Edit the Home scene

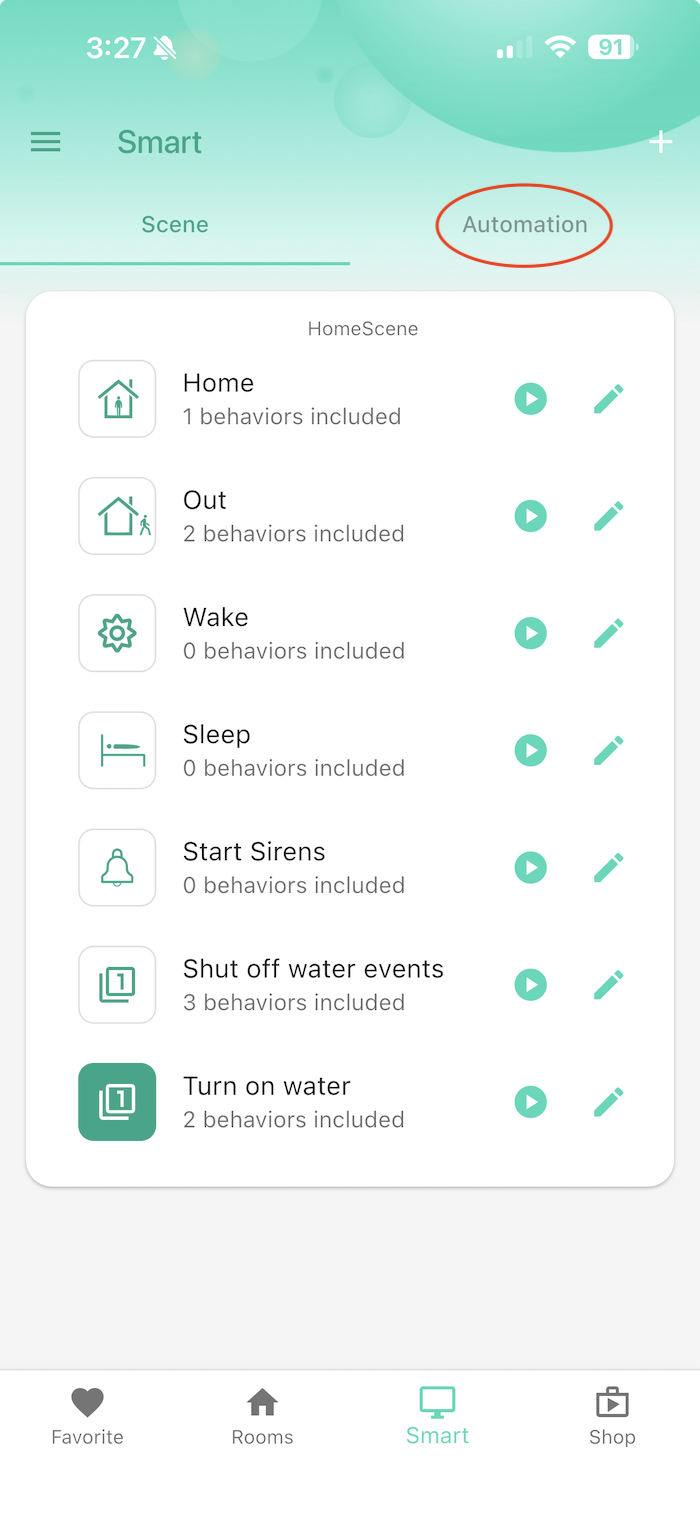click(608, 399)
